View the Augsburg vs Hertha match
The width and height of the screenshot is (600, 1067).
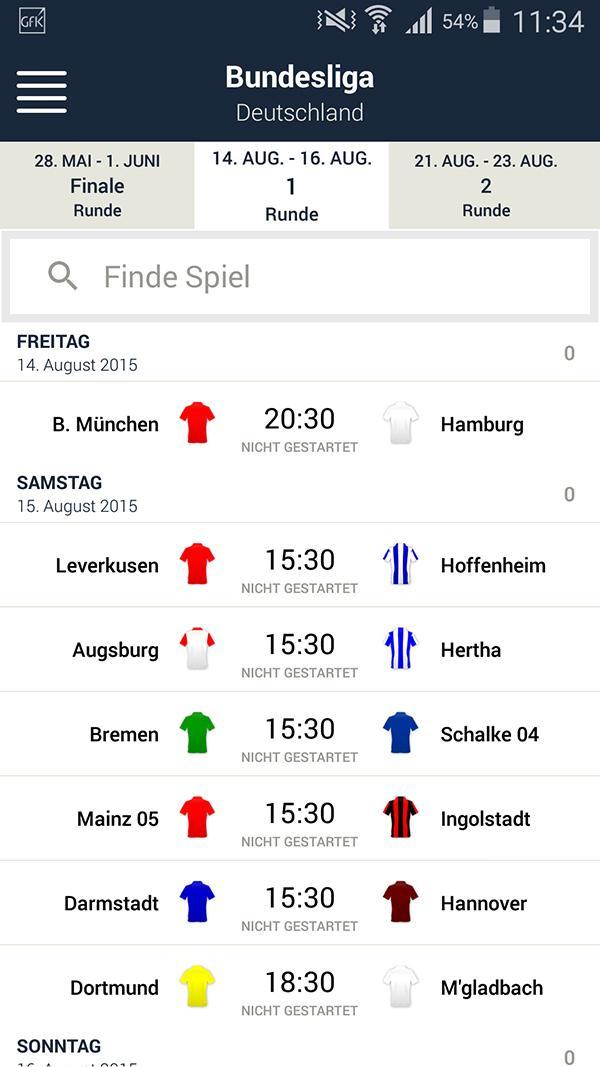tap(300, 652)
